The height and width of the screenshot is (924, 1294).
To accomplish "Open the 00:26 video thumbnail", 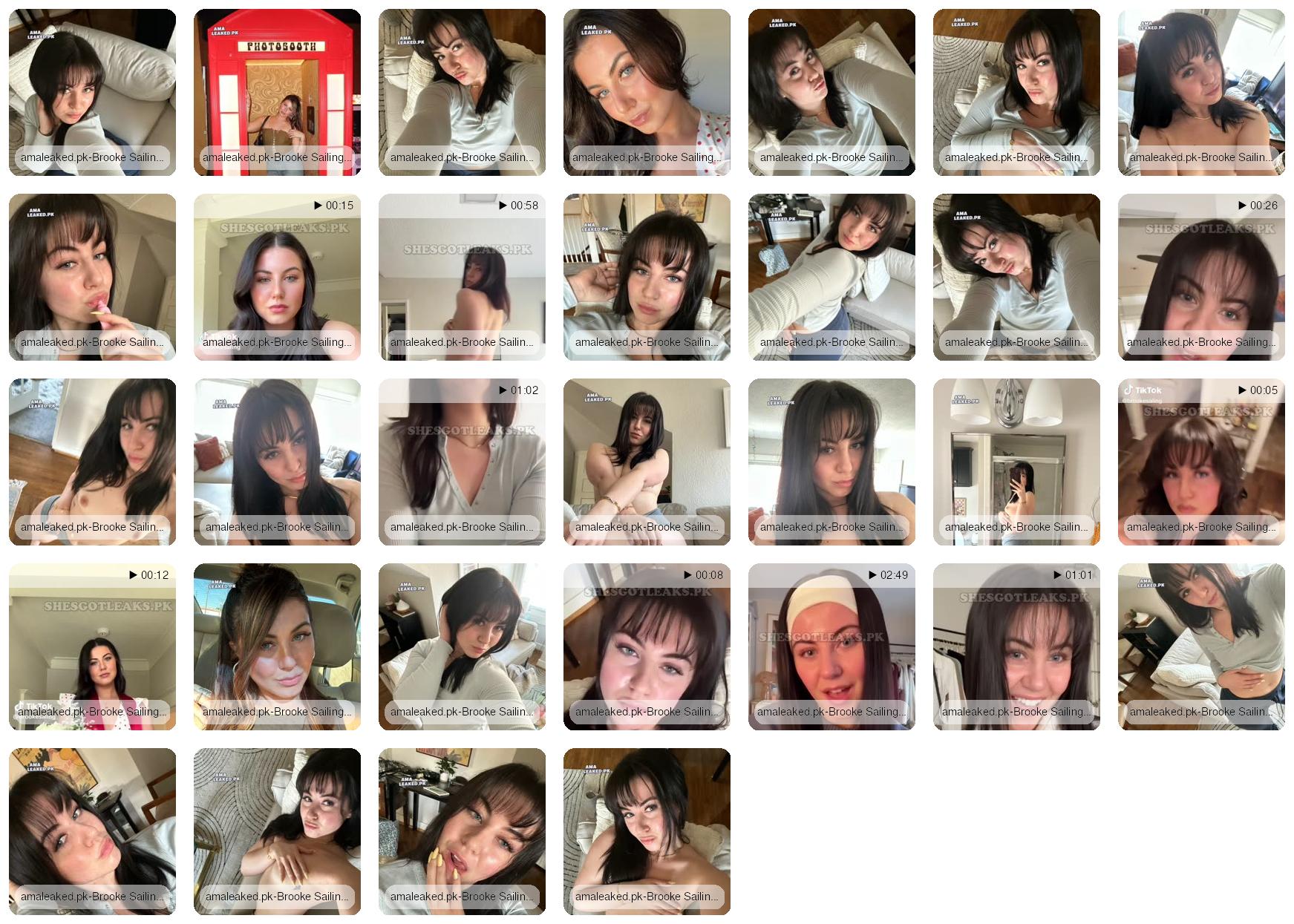I will (1200, 277).
